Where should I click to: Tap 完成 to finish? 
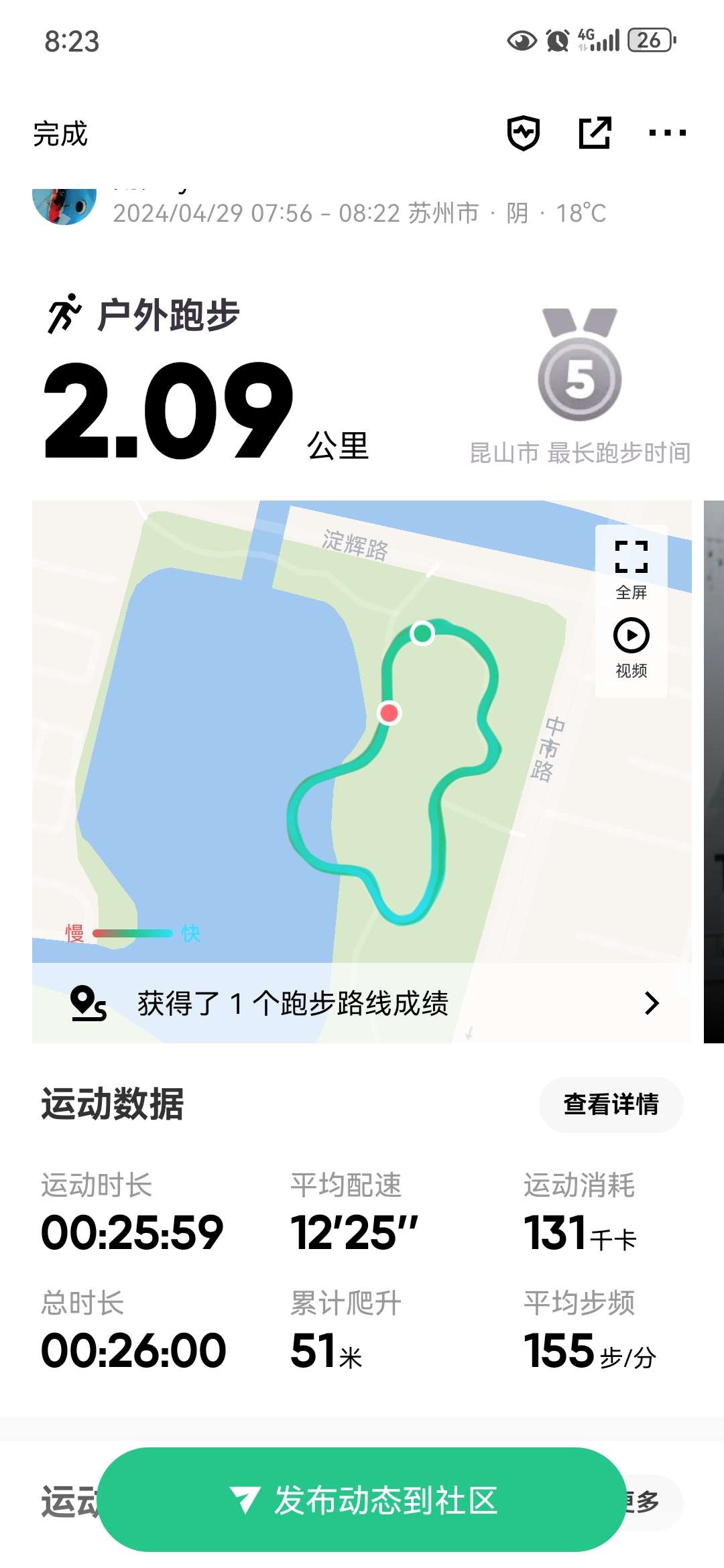[x=60, y=133]
